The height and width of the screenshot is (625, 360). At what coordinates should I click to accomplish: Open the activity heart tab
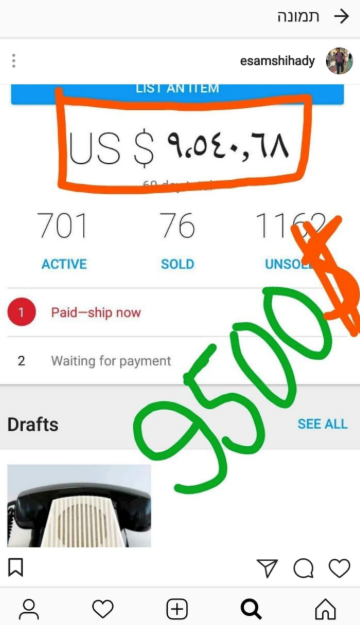[x=103, y=609]
